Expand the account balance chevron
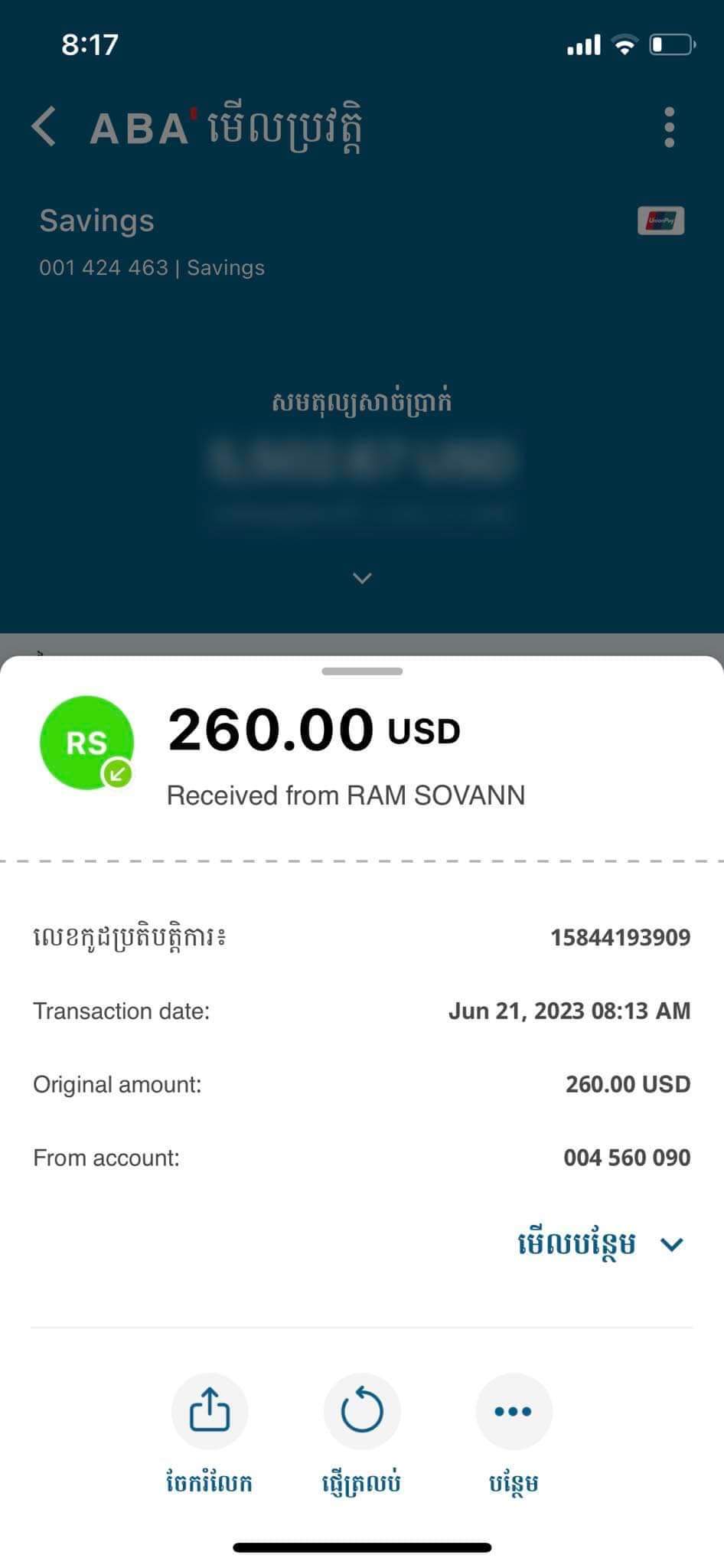The image size is (724, 1568). [x=362, y=578]
